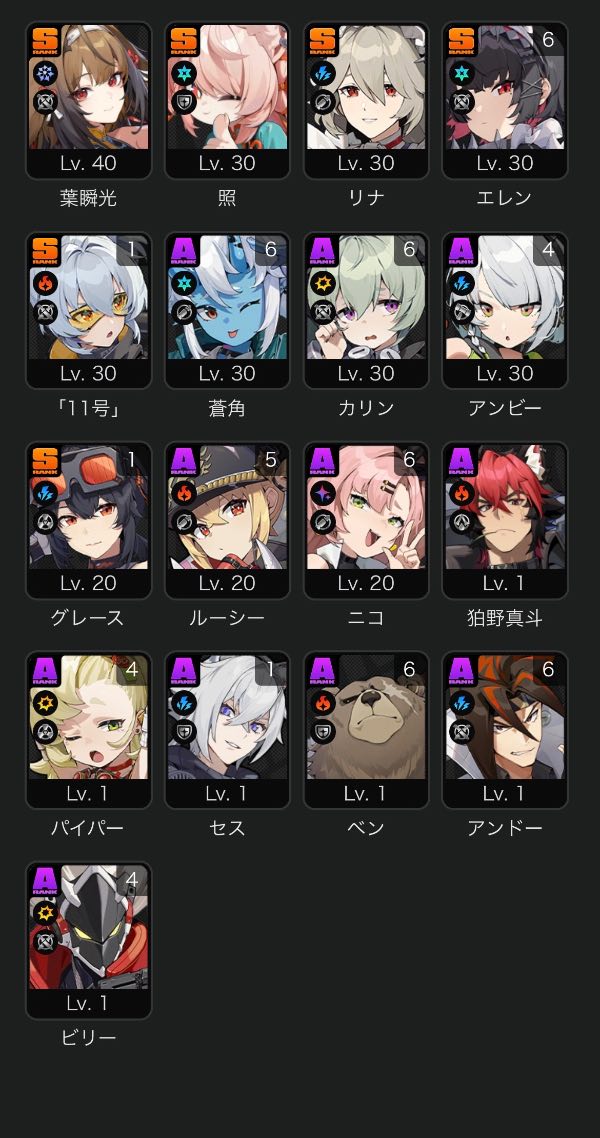Select アンビー from the agent grid
This screenshot has width=600, height=1138.
click(505, 310)
